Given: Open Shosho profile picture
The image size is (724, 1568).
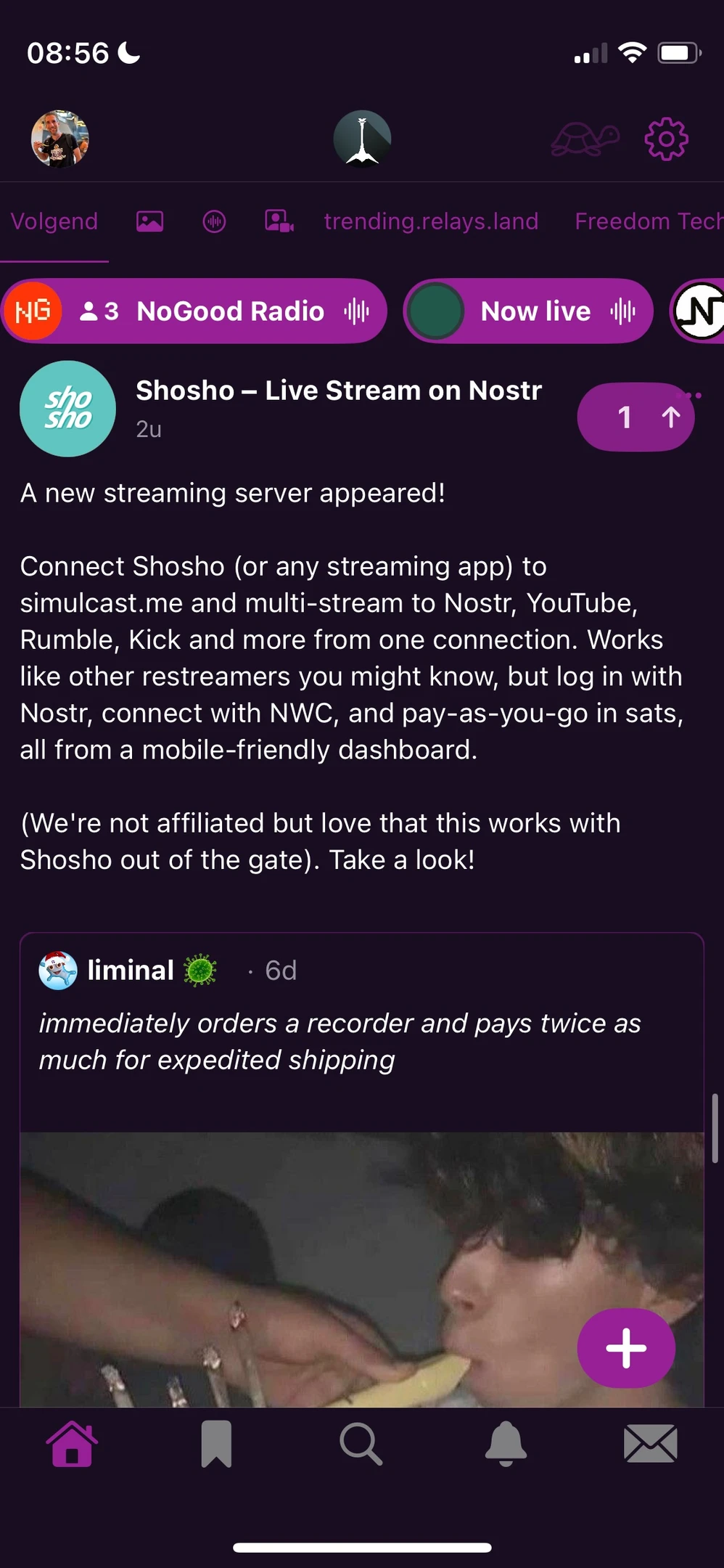Looking at the screenshot, I should (67, 409).
